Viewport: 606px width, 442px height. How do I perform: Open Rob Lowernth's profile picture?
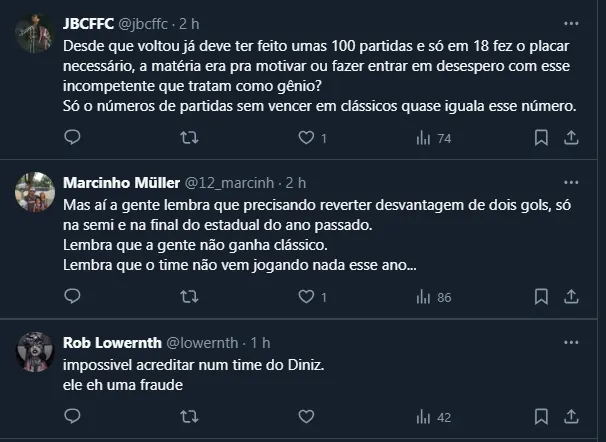(35, 353)
